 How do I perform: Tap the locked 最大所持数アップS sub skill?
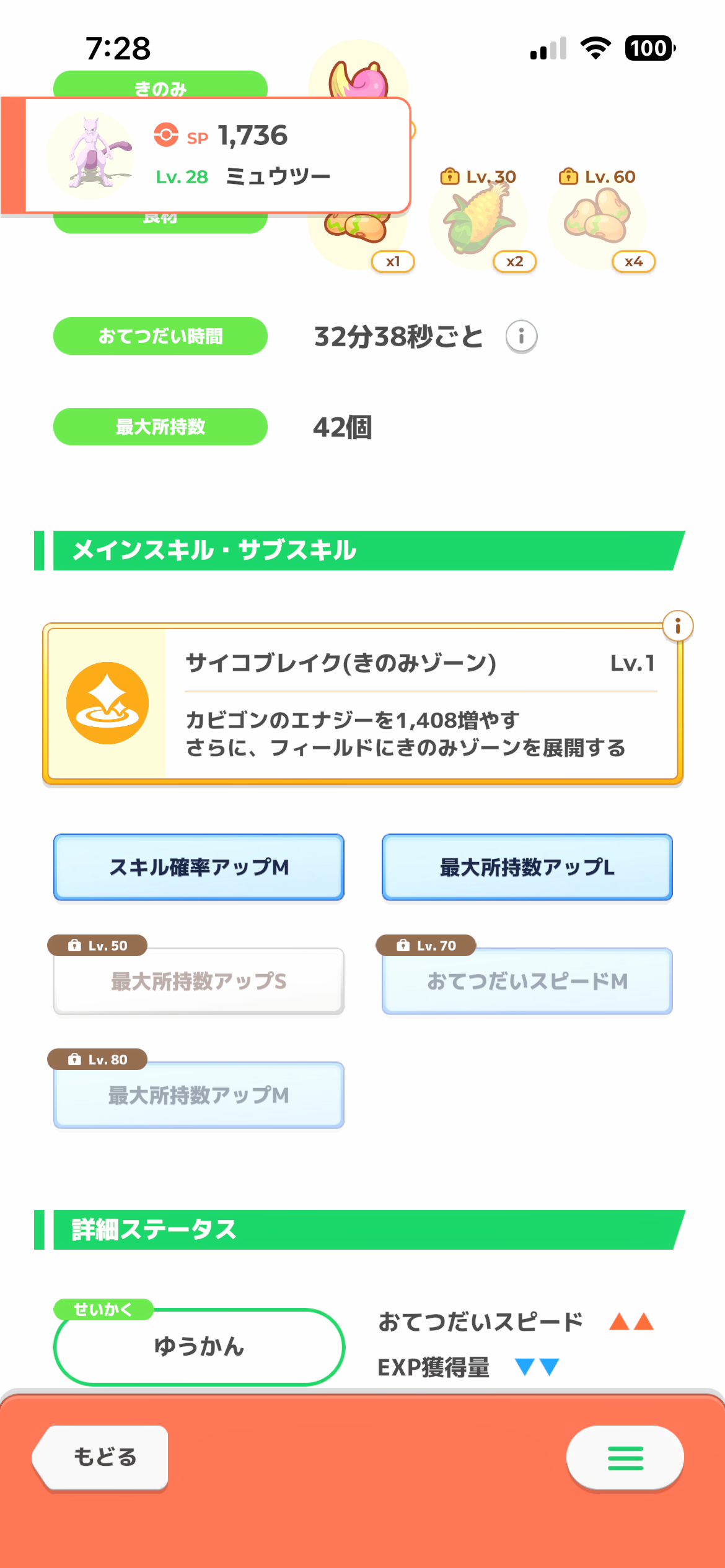tap(199, 981)
